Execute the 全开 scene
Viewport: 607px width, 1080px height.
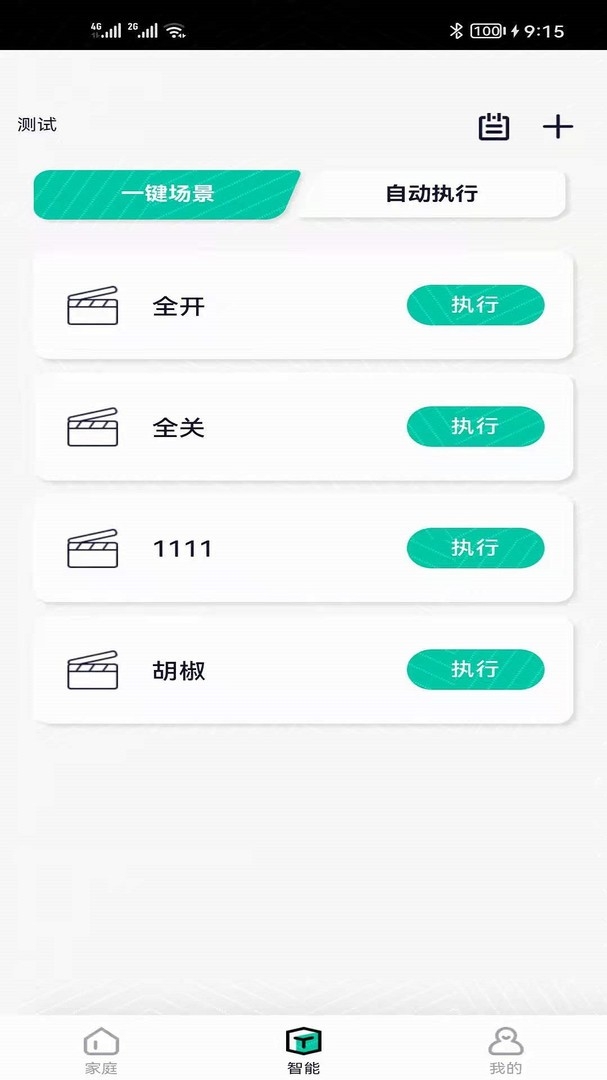point(475,305)
